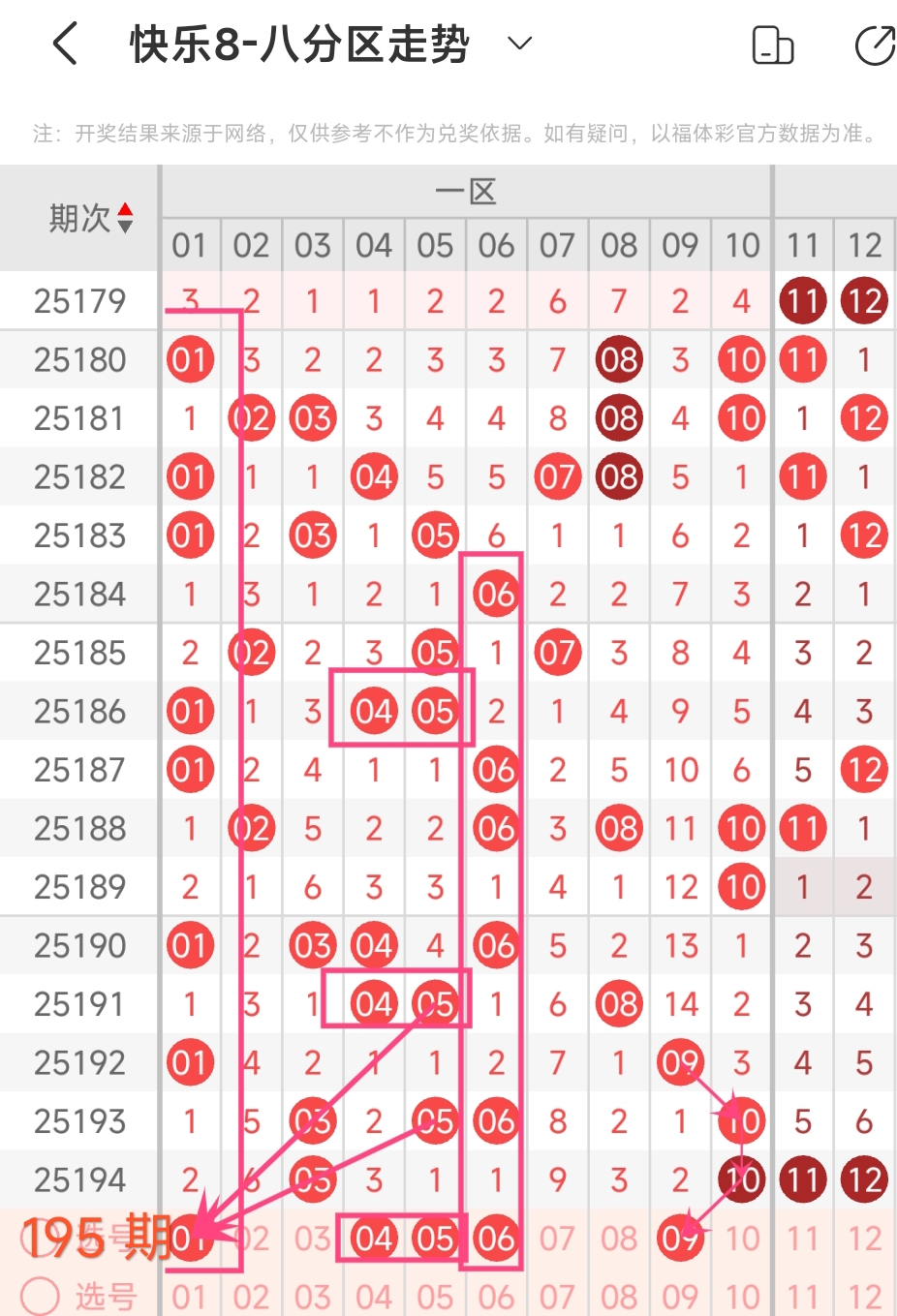Image resolution: width=897 pixels, height=1316 pixels.
Task: Deselect the highlighted pick number 01
Action: tap(189, 1238)
